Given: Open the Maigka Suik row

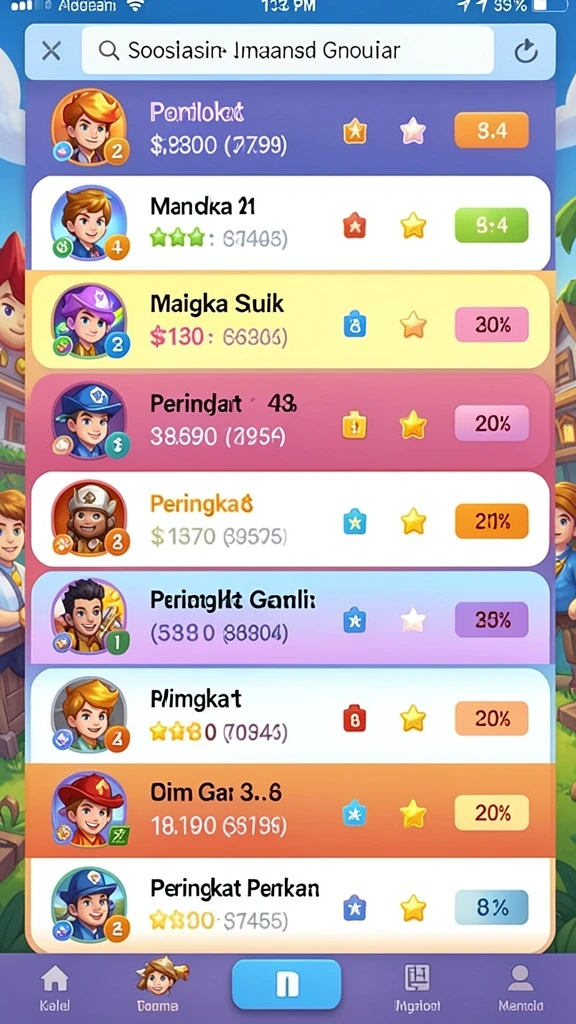Looking at the screenshot, I should point(291,322).
